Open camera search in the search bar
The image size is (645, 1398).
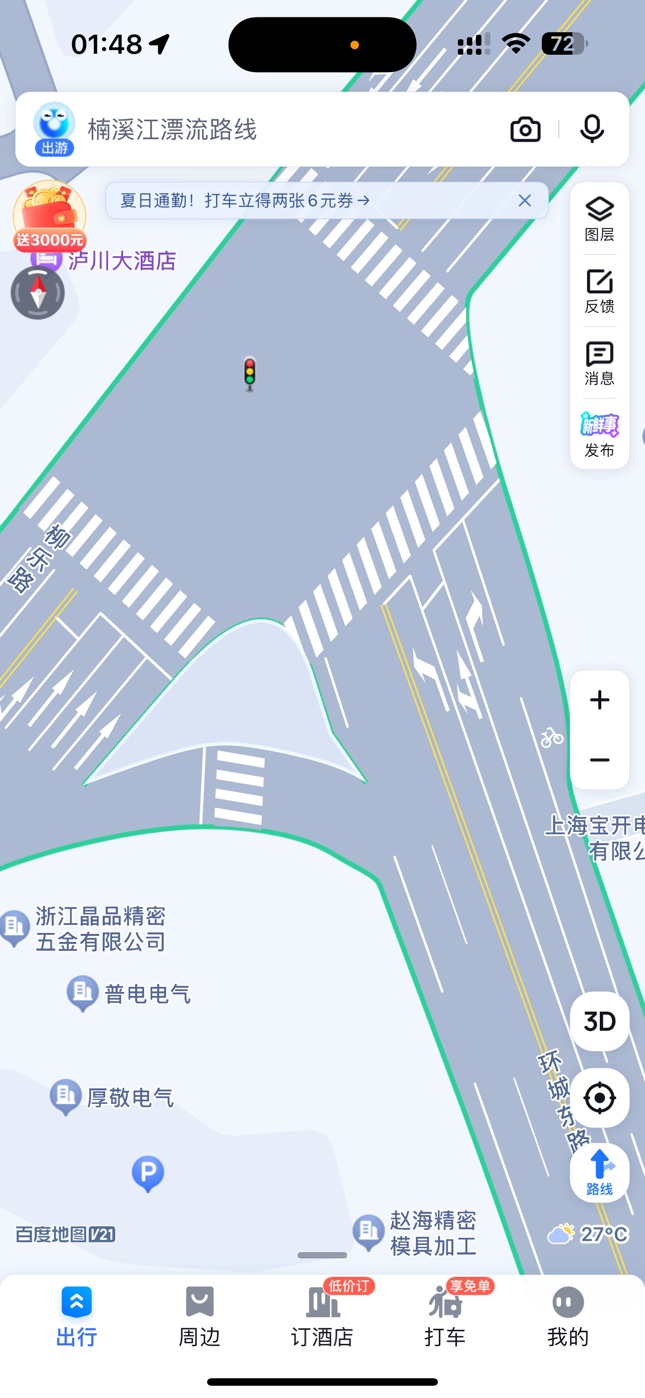[x=525, y=129]
